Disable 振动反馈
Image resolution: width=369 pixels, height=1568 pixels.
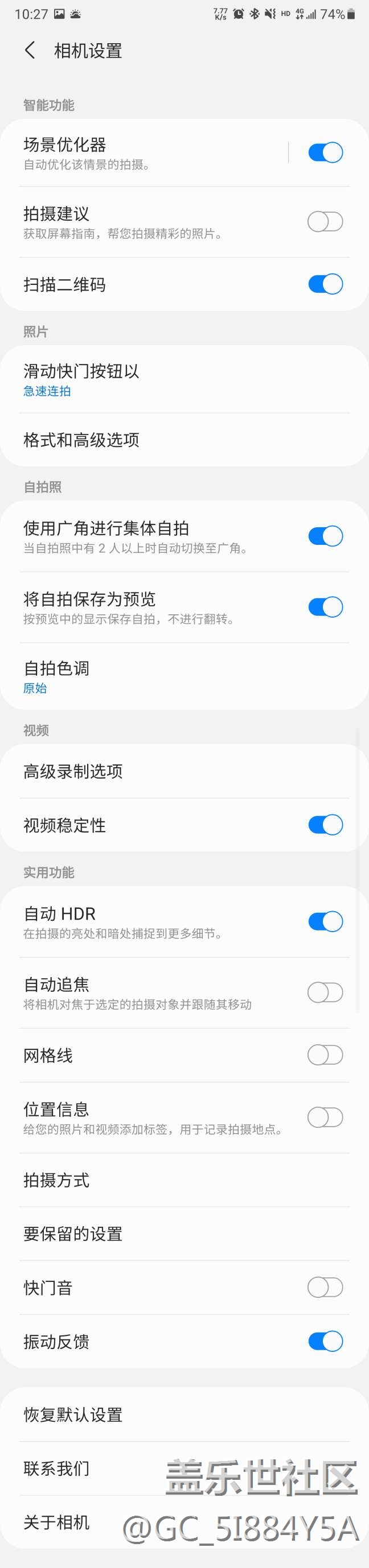pos(325,1342)
